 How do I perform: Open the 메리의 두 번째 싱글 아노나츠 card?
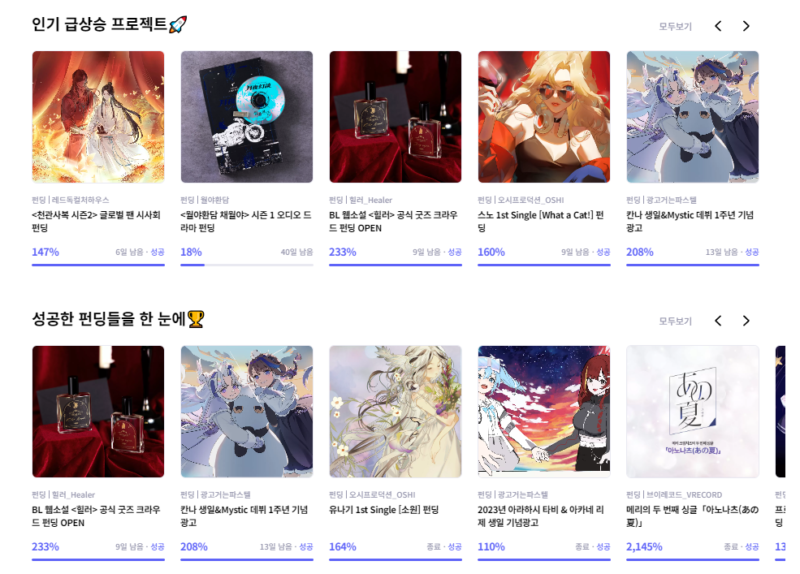click(x=692, y=412)
